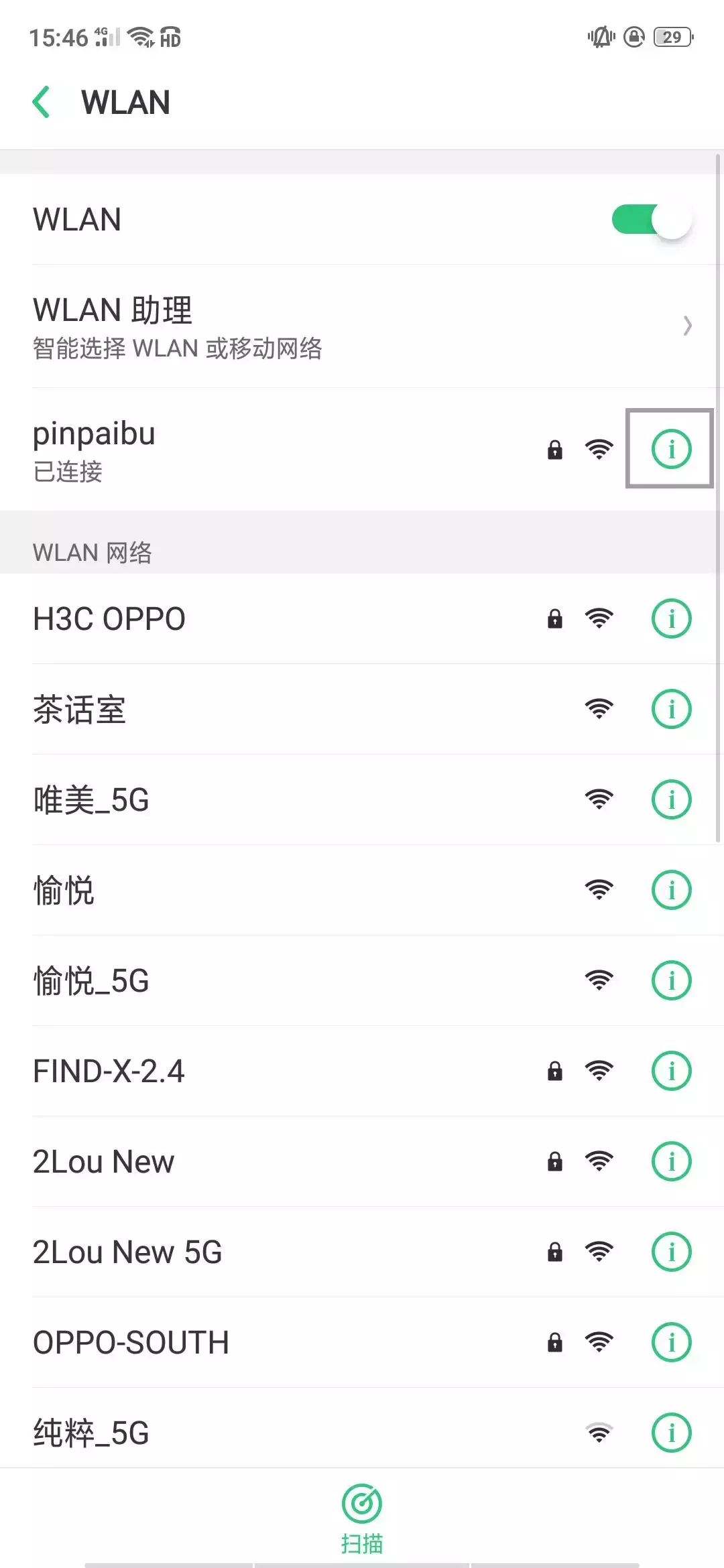
Task: Select the 愉悦 network
Action: [x=362, y=890]
